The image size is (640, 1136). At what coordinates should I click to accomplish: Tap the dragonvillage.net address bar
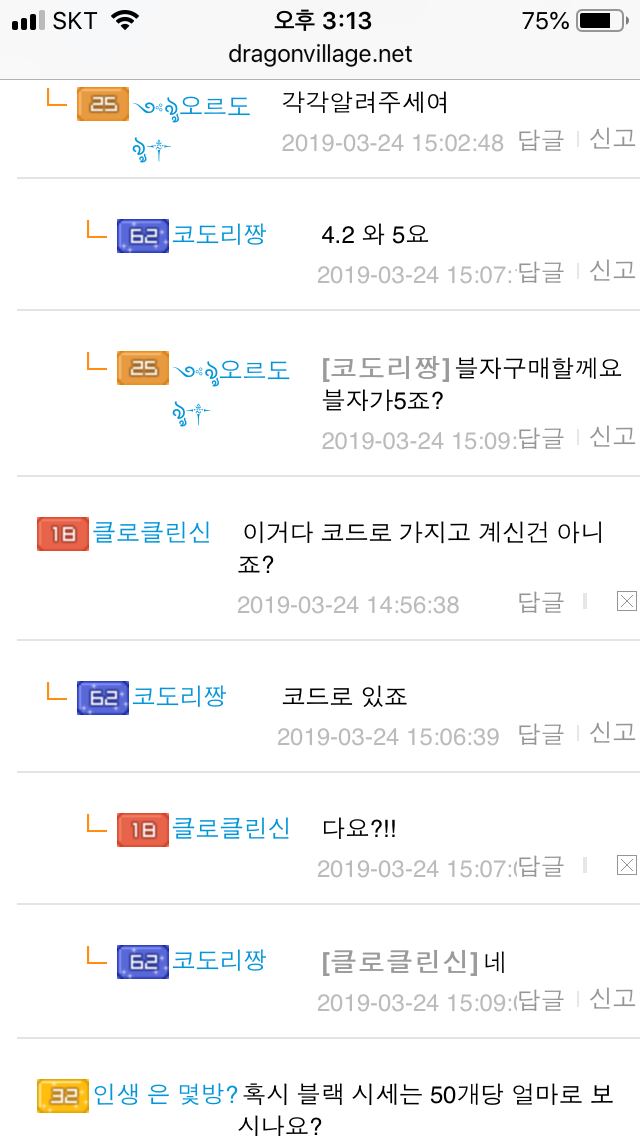click(x=320, y=54)
